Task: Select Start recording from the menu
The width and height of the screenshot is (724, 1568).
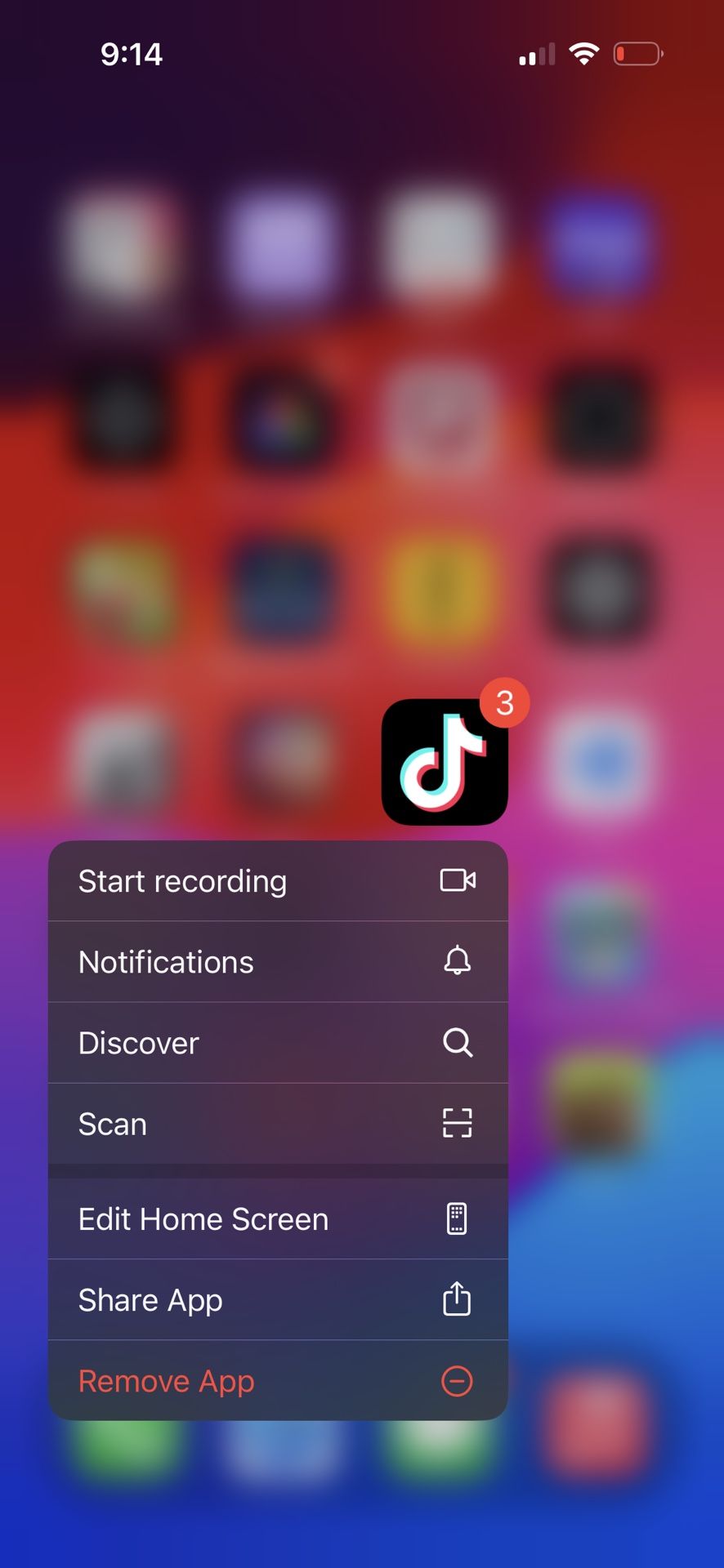Action: [278, 881]
